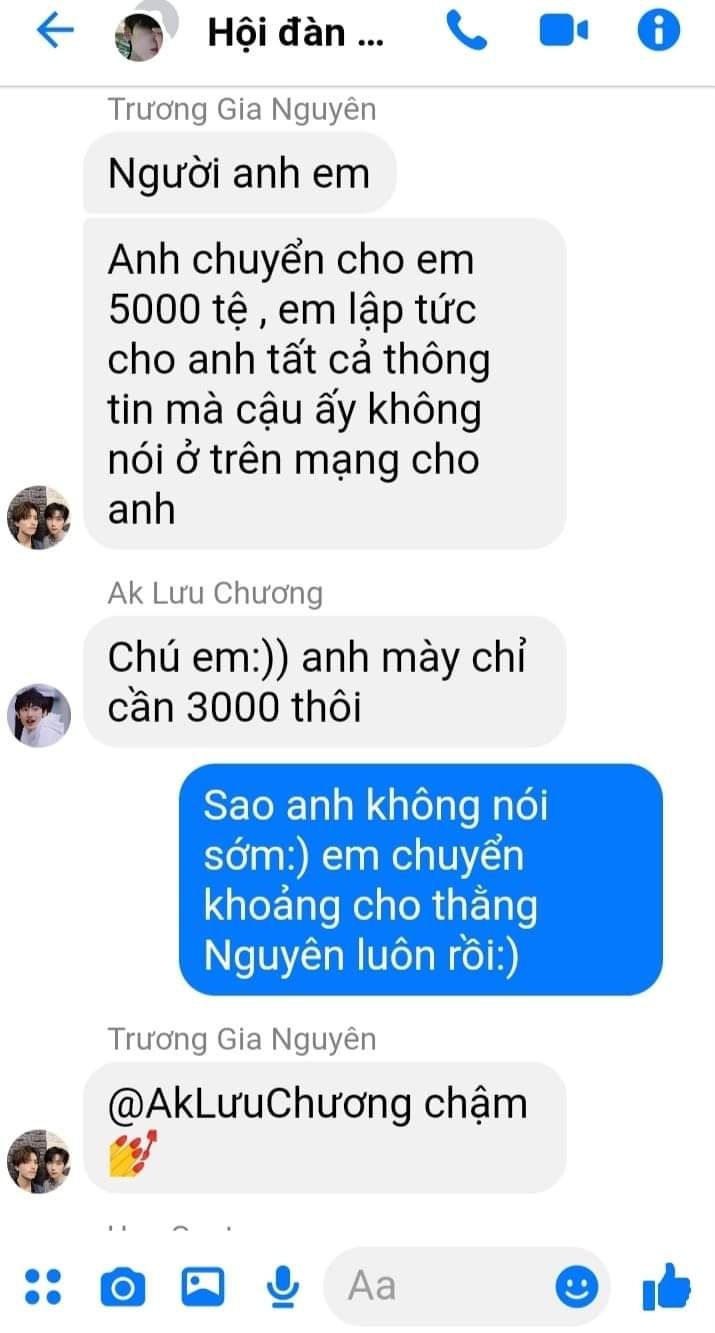This screenshot has height=1333, width=715.
Task: Open Ak Lưu Chương's profile avatar
Action: tap(39, 715)
